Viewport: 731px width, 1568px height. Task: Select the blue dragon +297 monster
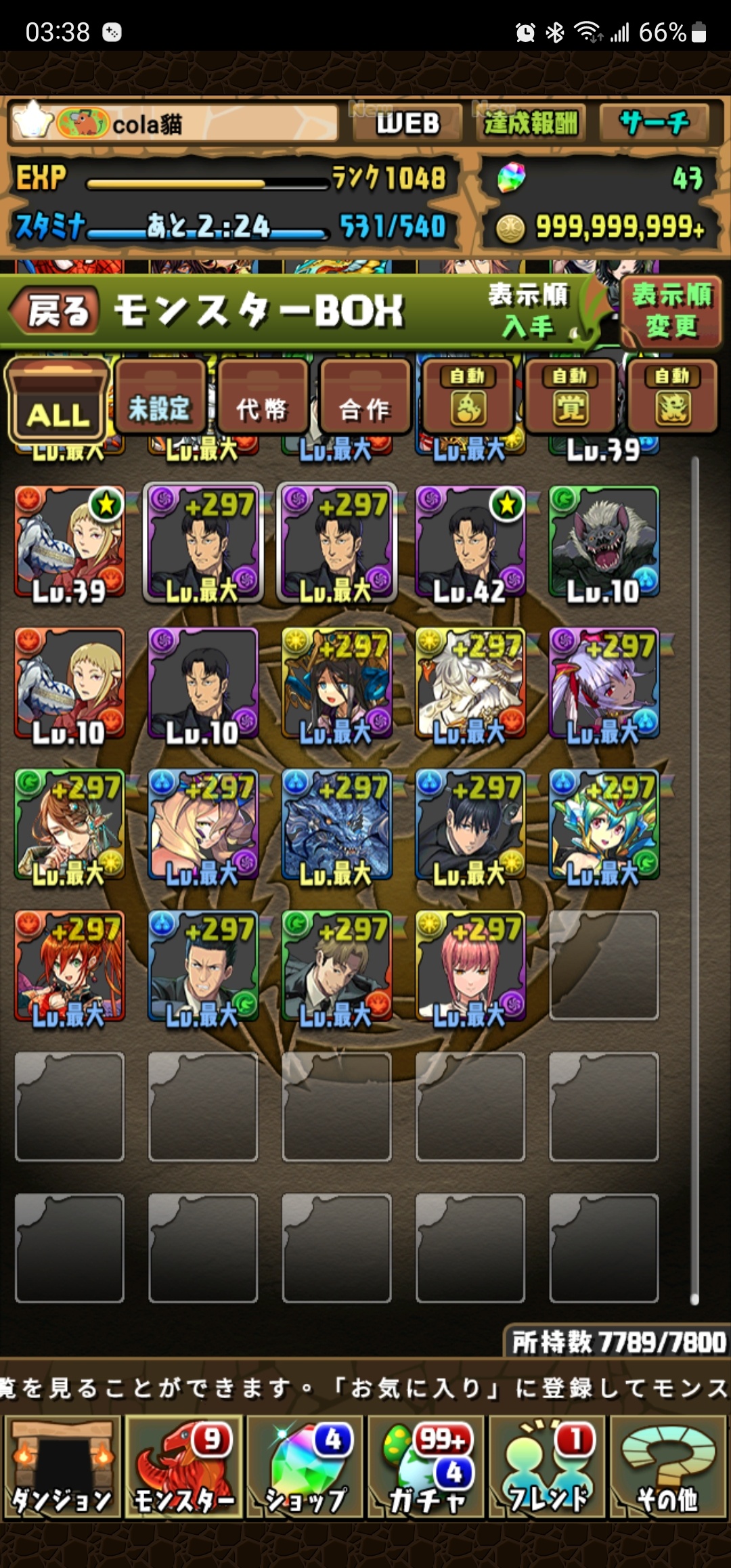tap(336, 825)
